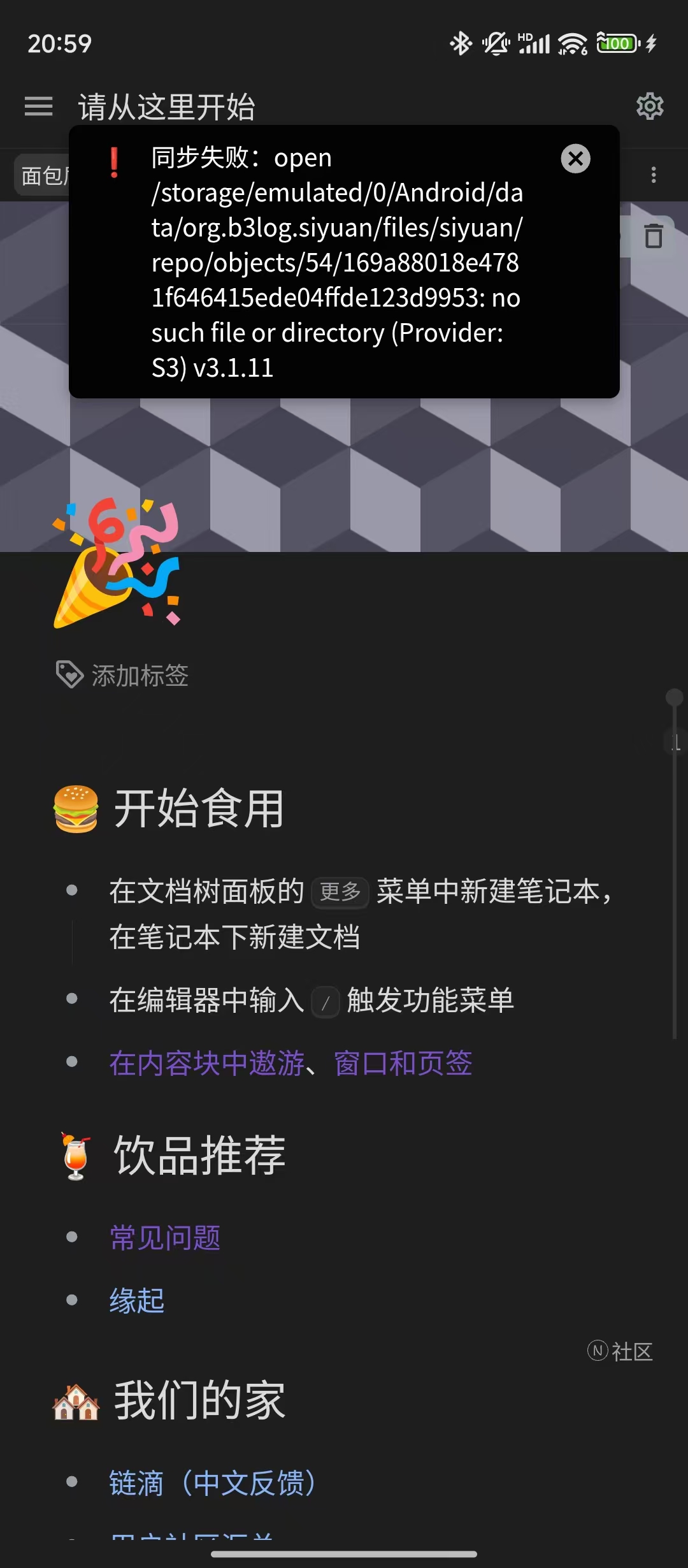
Task: Tap the document scroll position handle
Action: tap(674, 697)
